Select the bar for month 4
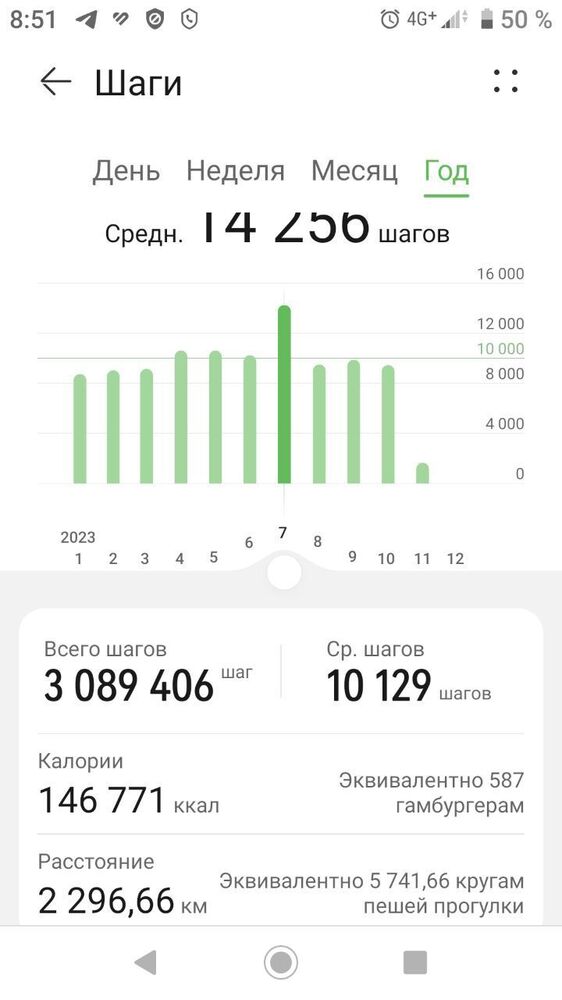The image size is (562, 1000). pyautogui.click(x=181, y=417)
